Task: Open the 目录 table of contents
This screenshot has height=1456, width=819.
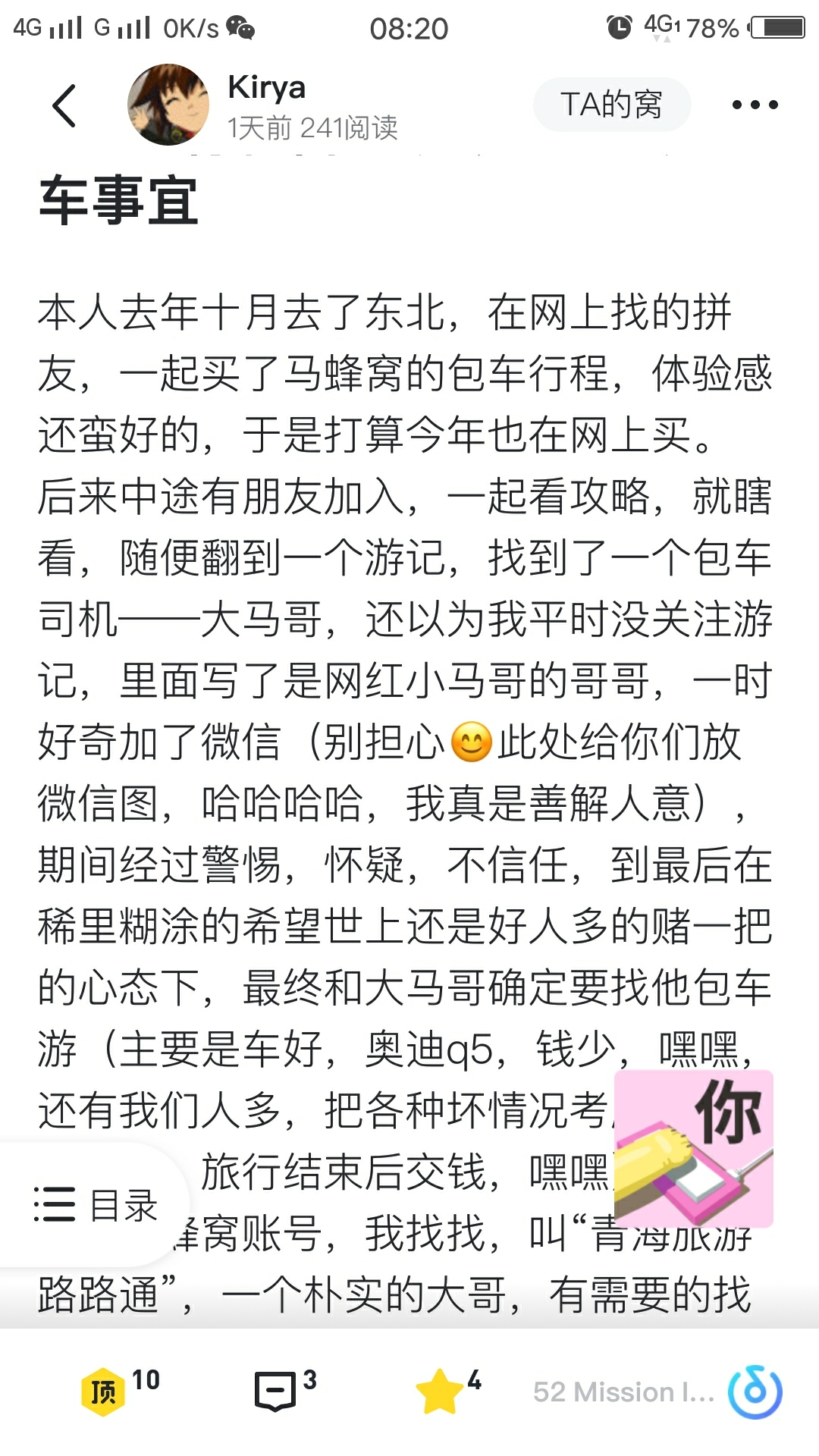Action: (96, 1204)
